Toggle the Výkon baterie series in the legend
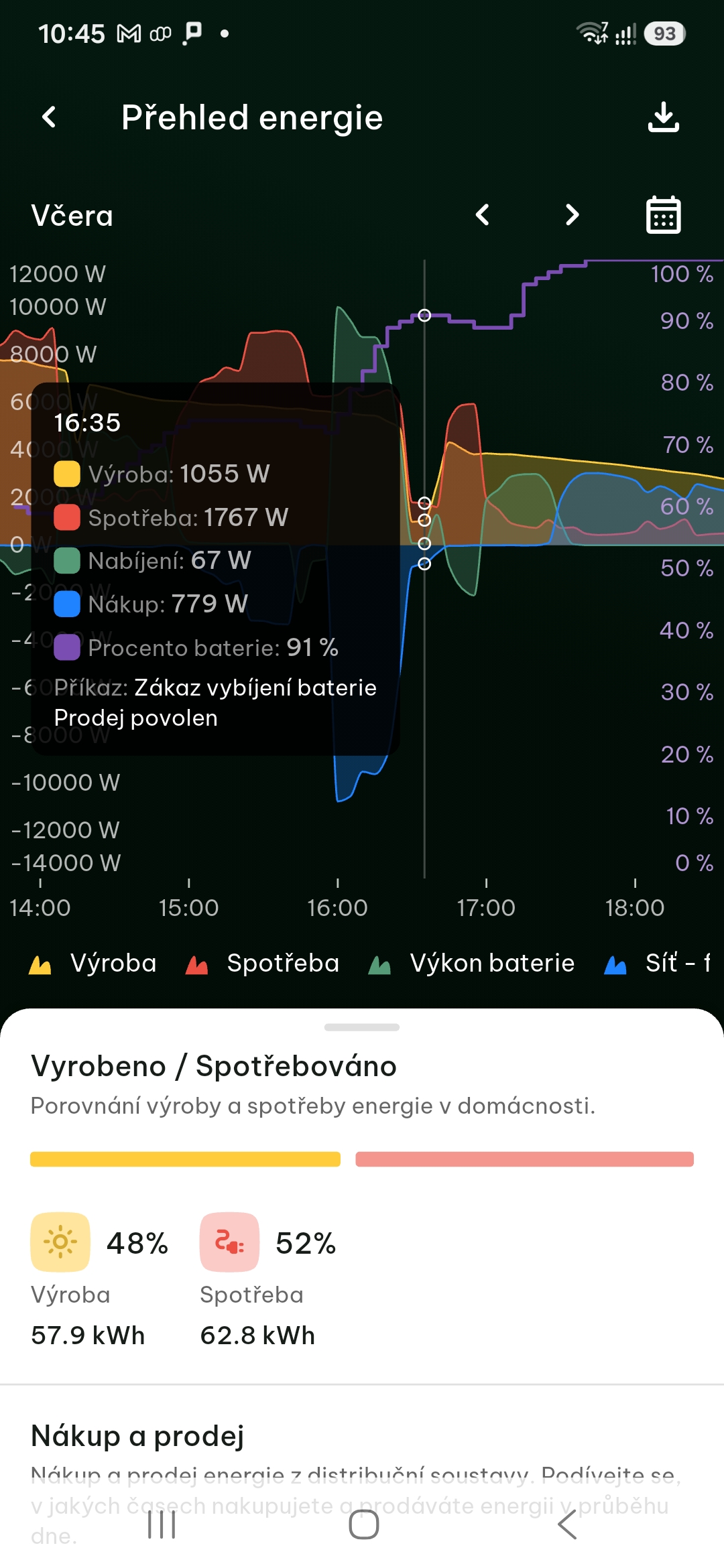 click(x=471, y=964)
